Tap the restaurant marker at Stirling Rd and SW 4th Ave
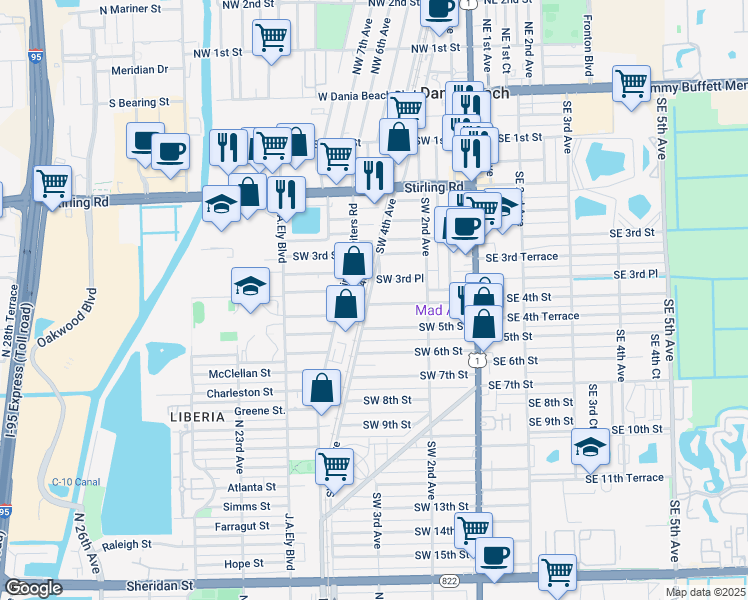 tap(374, 174)
